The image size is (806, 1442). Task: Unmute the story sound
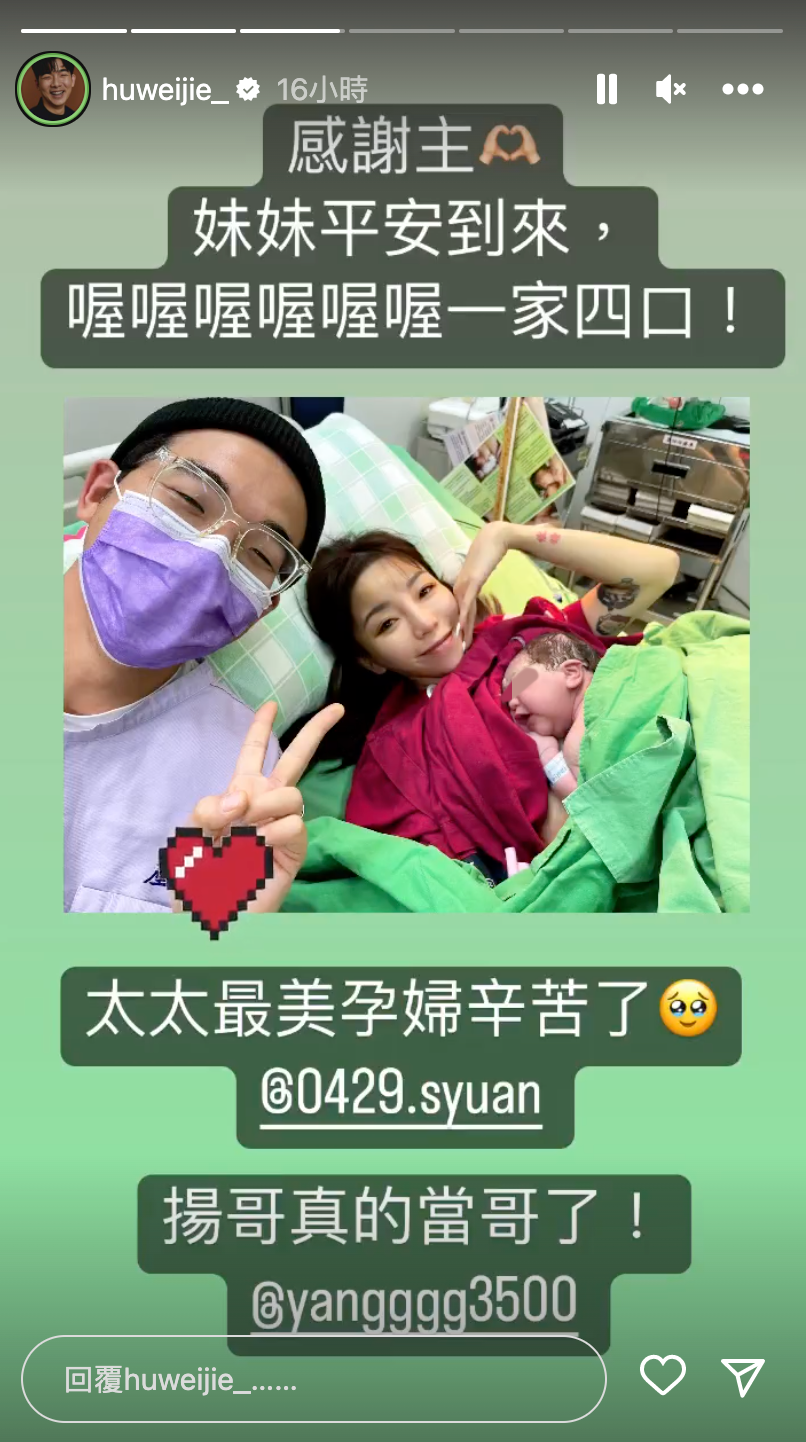(x=670, y=89)
